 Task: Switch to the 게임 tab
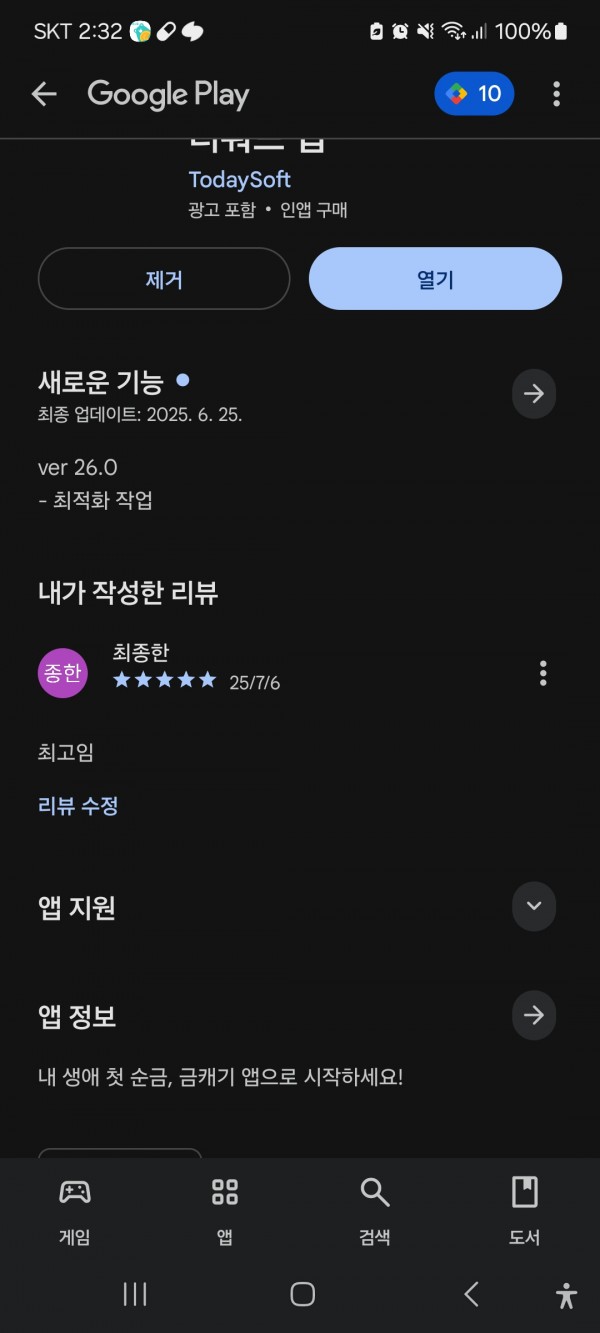[x=75, y=1210]
